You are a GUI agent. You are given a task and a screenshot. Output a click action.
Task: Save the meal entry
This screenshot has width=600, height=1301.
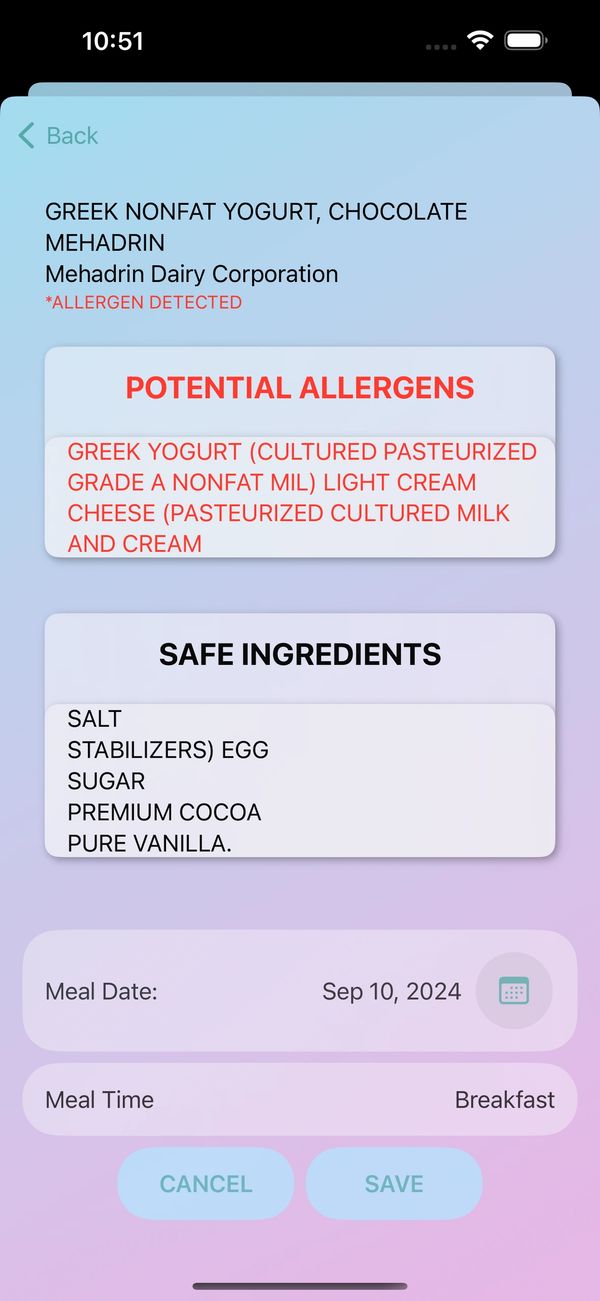coord(394,1184)
